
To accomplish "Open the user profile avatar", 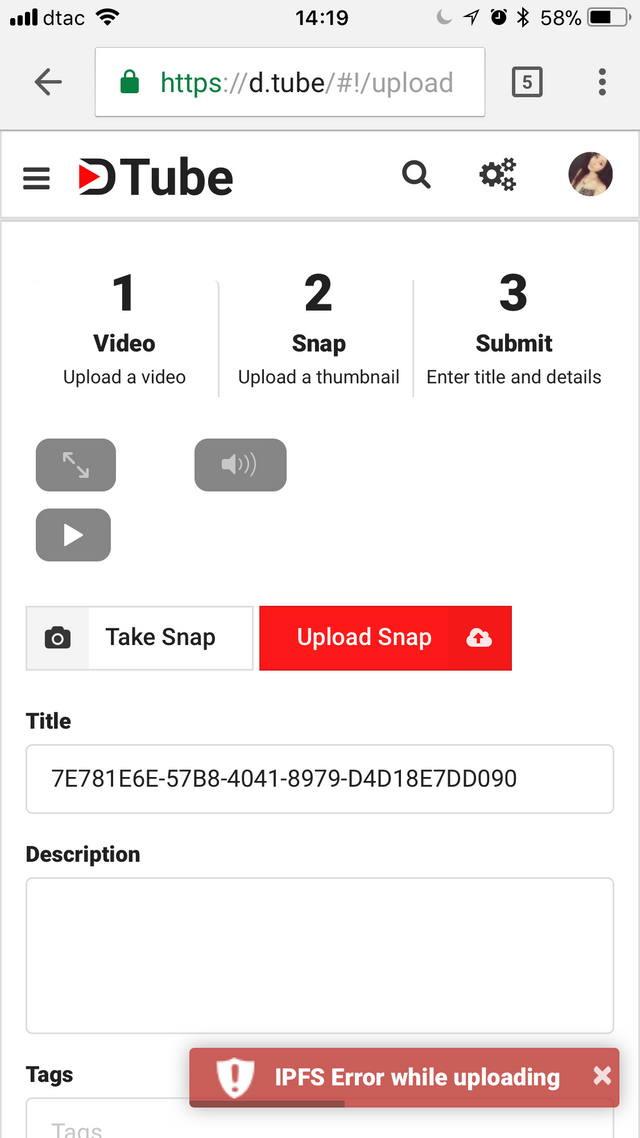I will [590, 175].
